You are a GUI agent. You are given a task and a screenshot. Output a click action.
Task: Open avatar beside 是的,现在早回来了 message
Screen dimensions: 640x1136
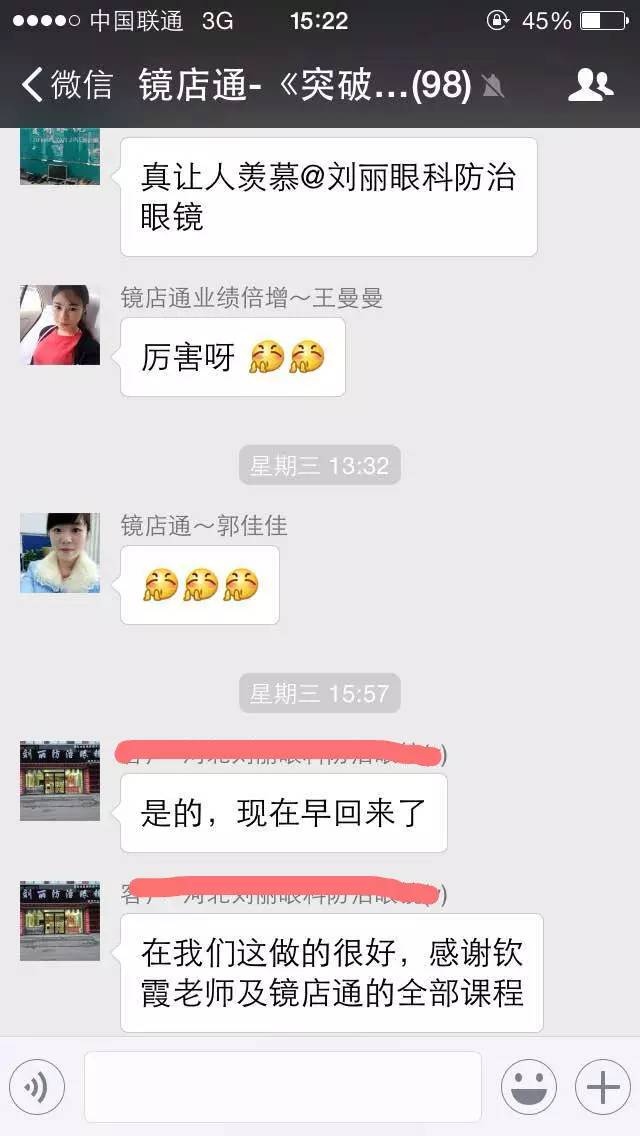coord(60,781)
